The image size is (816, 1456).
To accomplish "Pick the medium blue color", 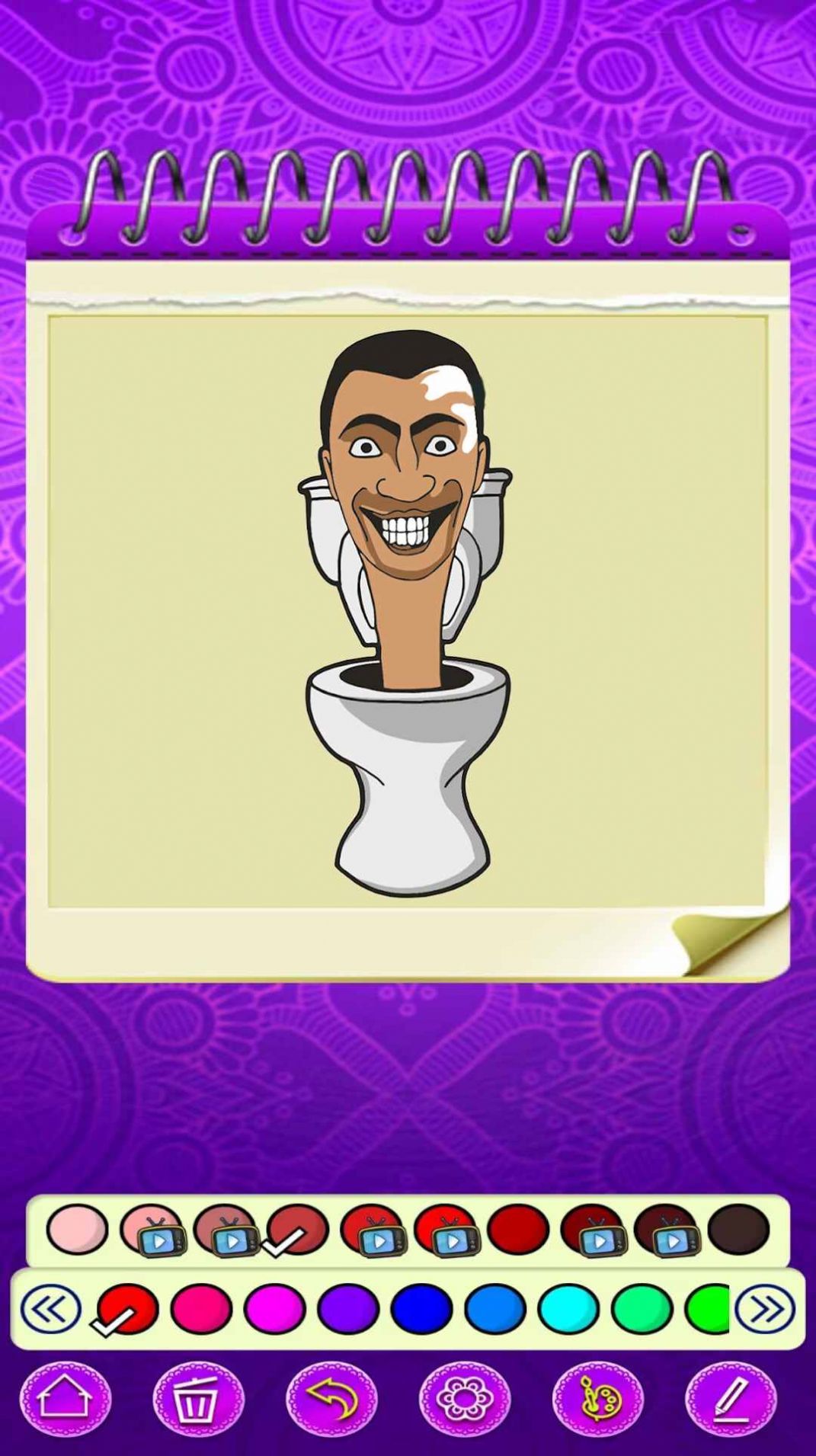I will pyautogui.click(x=495, y=1309).
